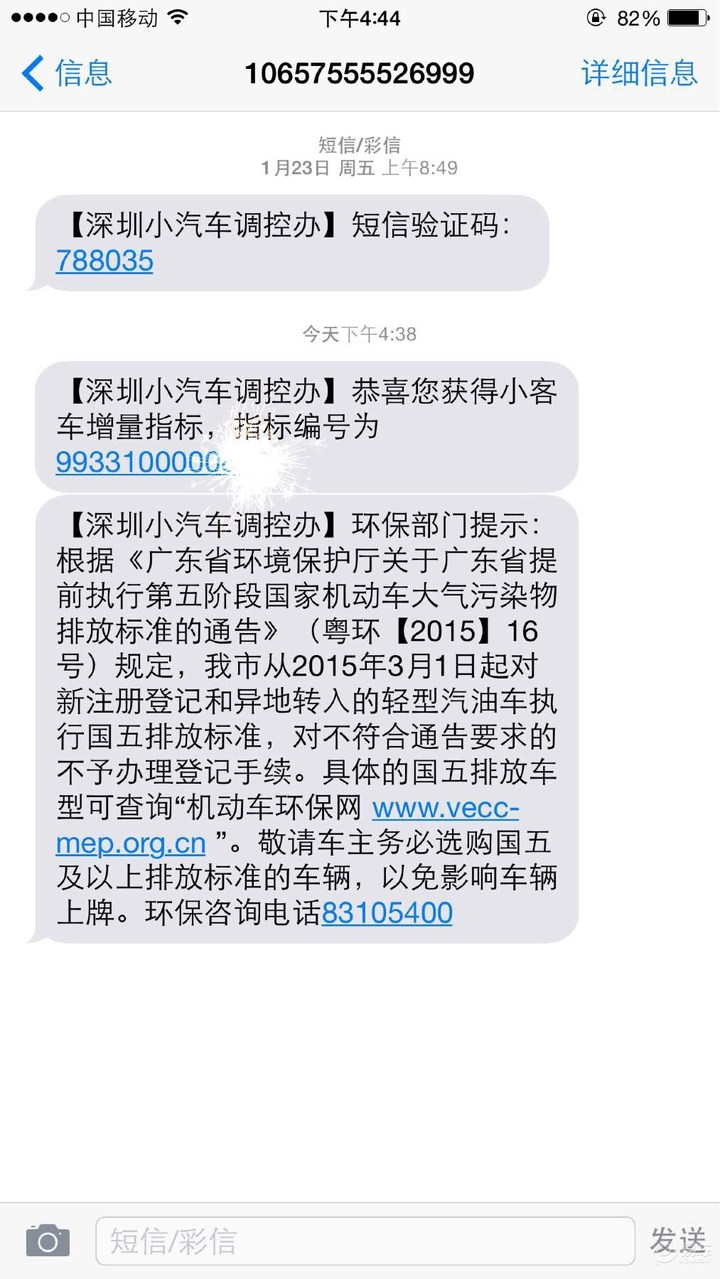Call the hotline number 83105400
Screen dimensions: 720x1279
coord(387,912)
